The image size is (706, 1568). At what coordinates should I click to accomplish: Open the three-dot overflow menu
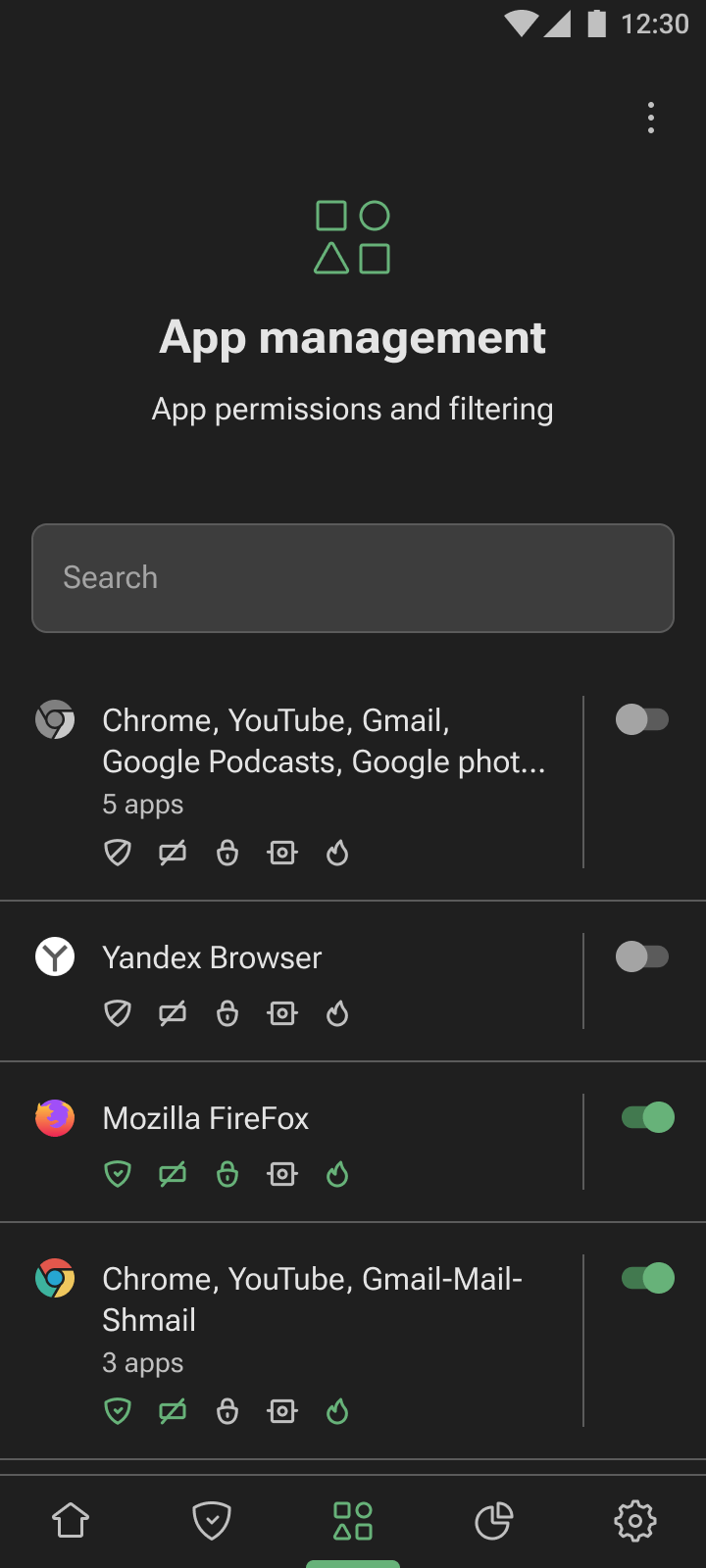651,119
